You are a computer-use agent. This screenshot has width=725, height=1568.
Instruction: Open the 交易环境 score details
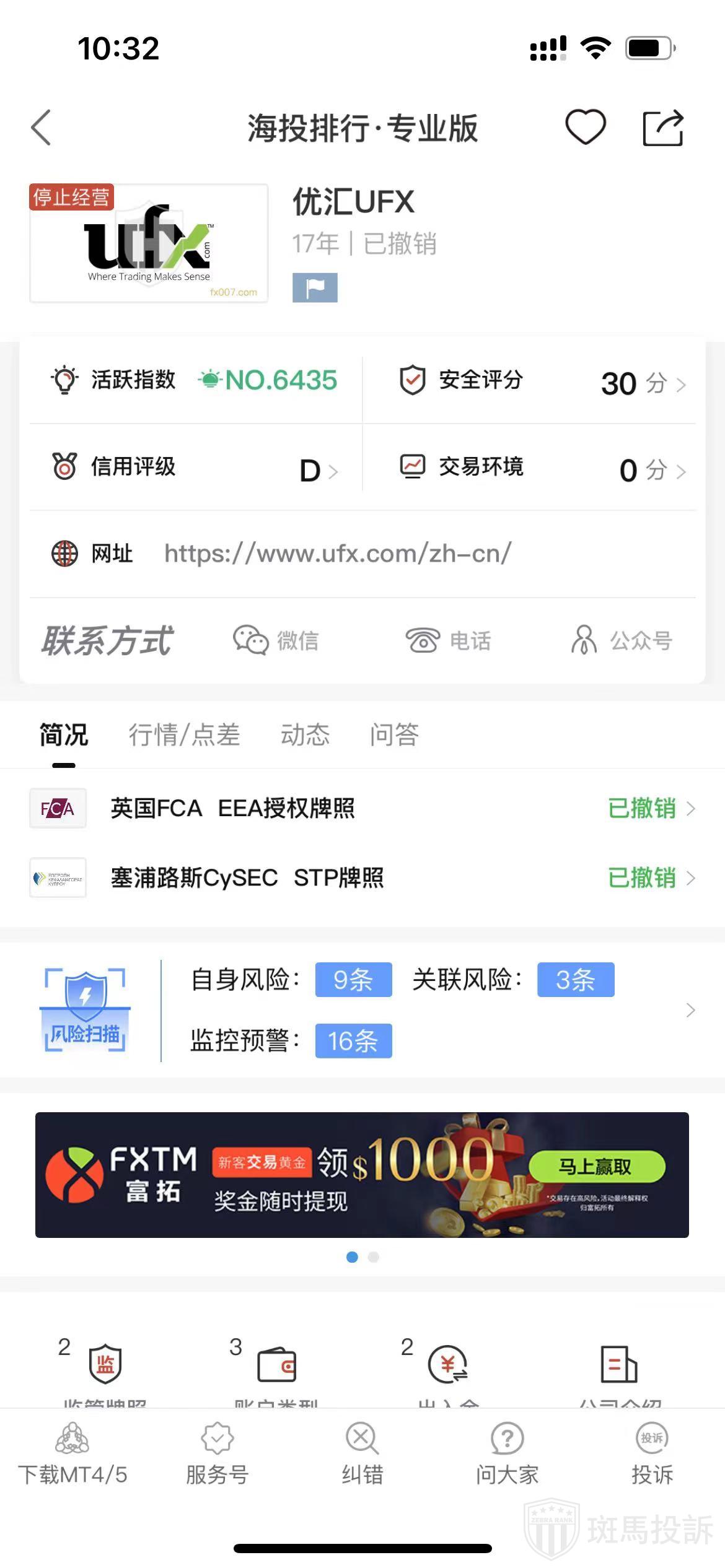click(x=533, y=468)
